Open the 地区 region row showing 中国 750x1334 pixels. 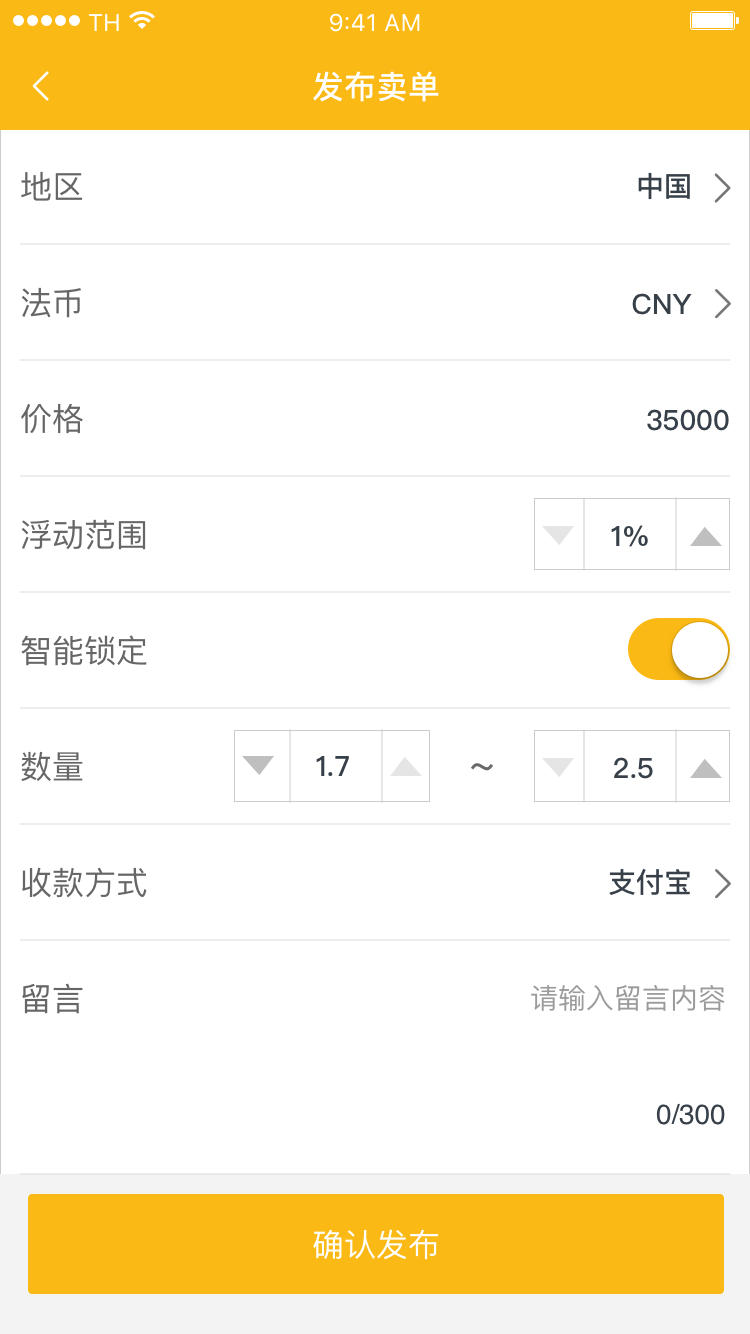click(x=375, y=187)
